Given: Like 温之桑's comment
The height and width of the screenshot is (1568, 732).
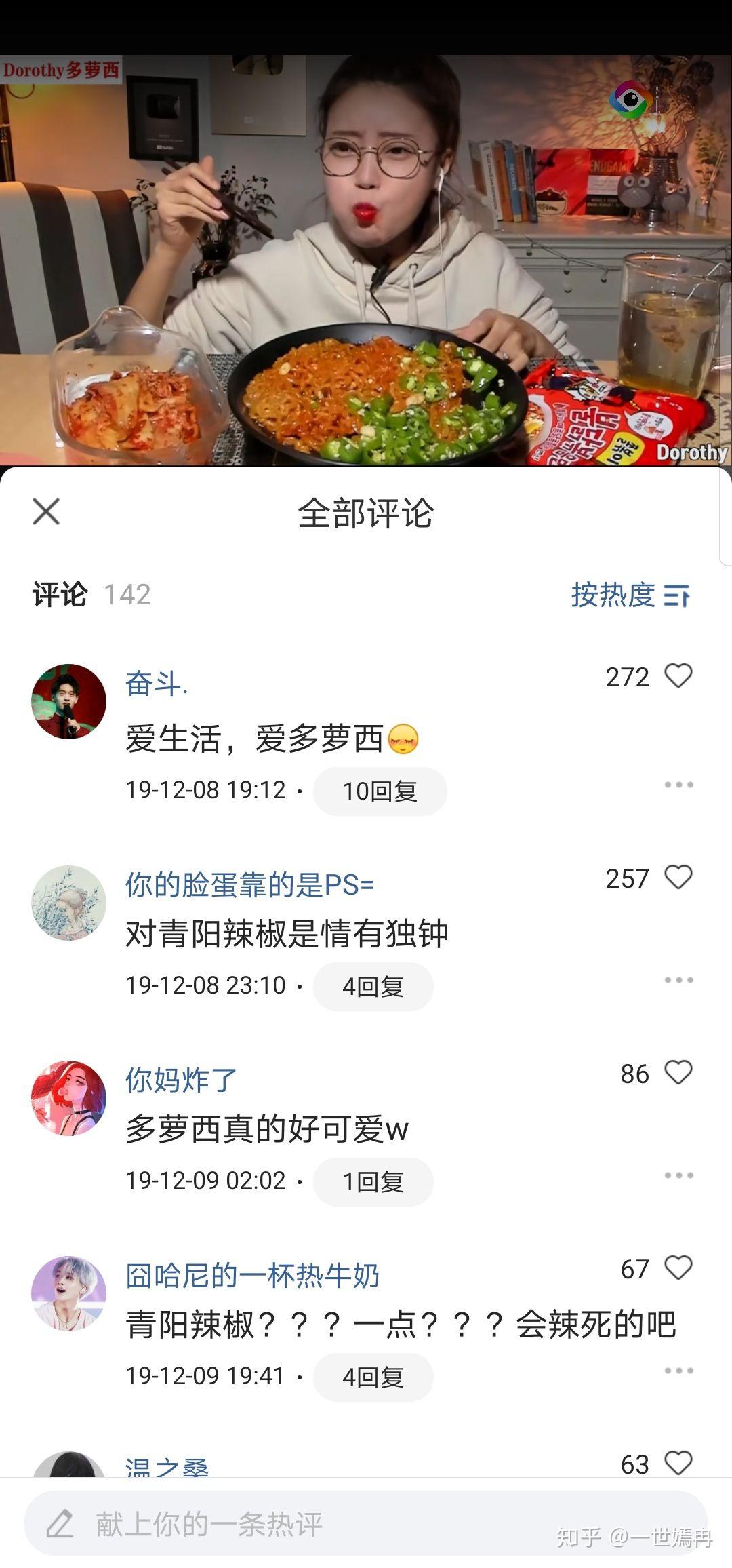Looking at the screenshot, I should coord(678,1462).
